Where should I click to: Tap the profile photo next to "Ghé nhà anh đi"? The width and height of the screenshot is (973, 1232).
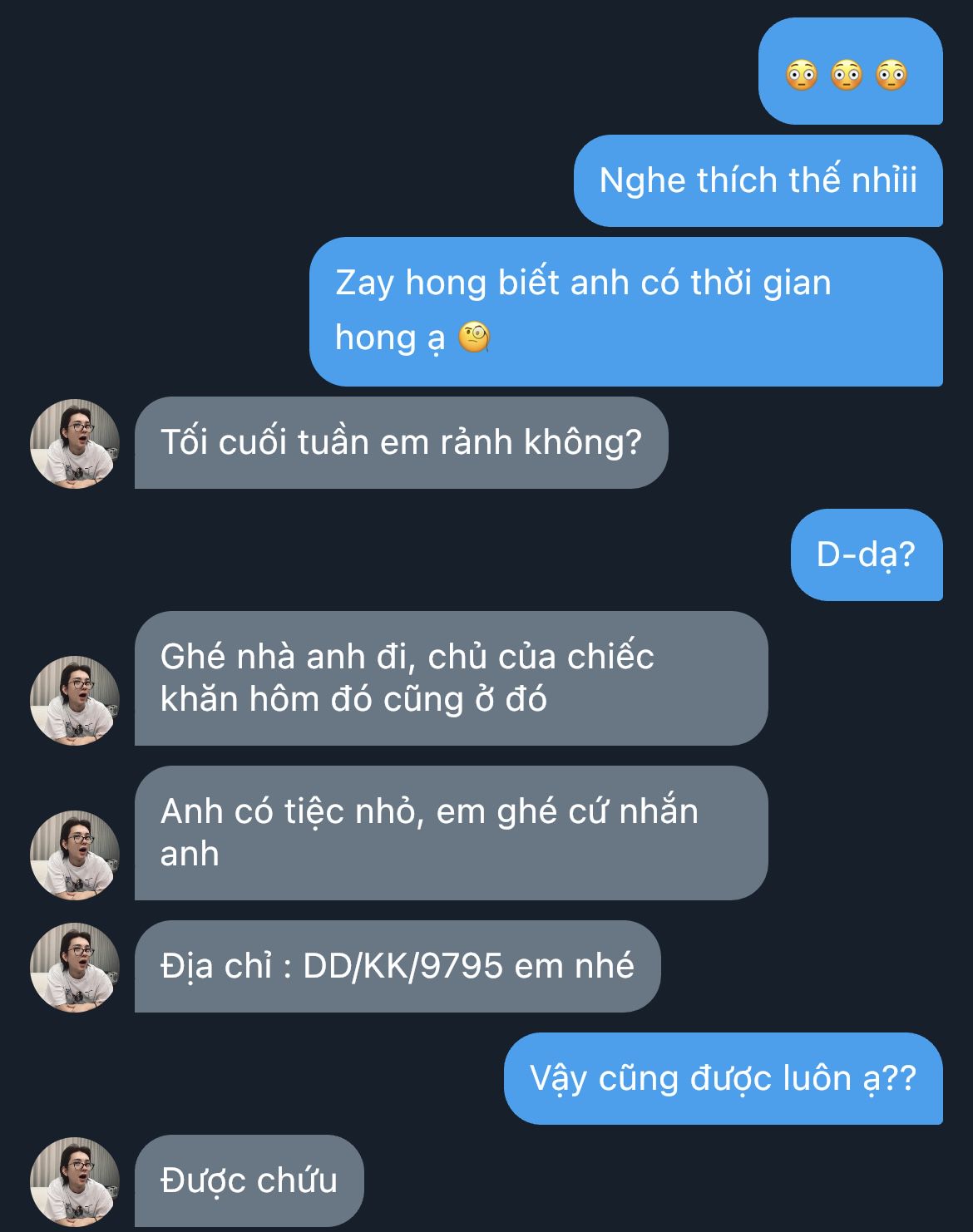[x=75, y=701]
